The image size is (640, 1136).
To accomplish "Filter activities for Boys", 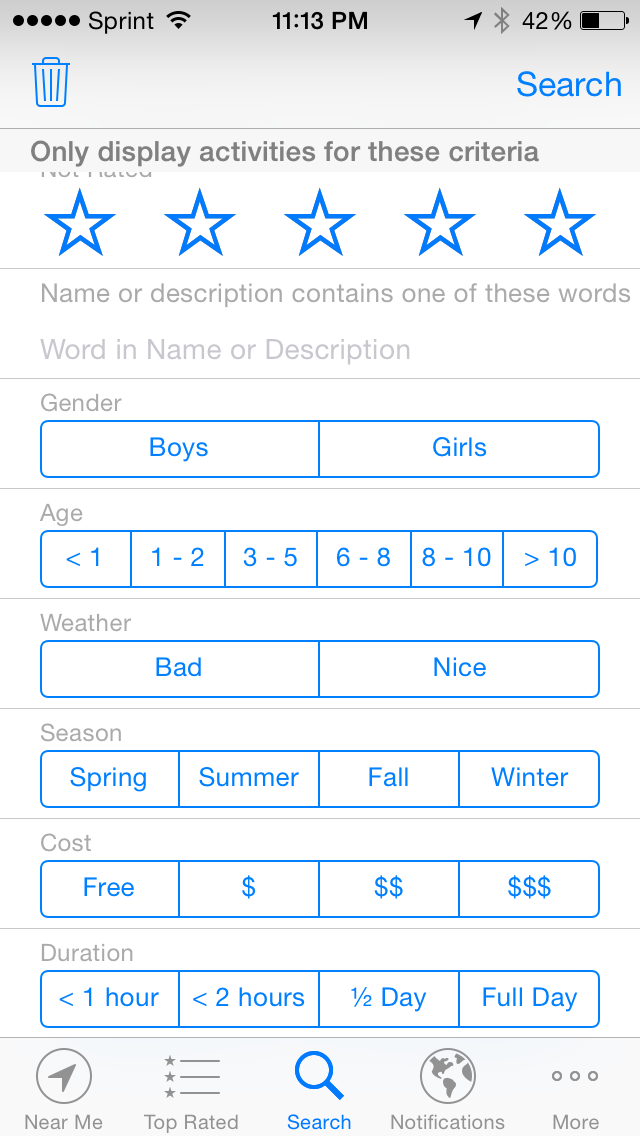I will pyautogui.click(x=179, y=448).
